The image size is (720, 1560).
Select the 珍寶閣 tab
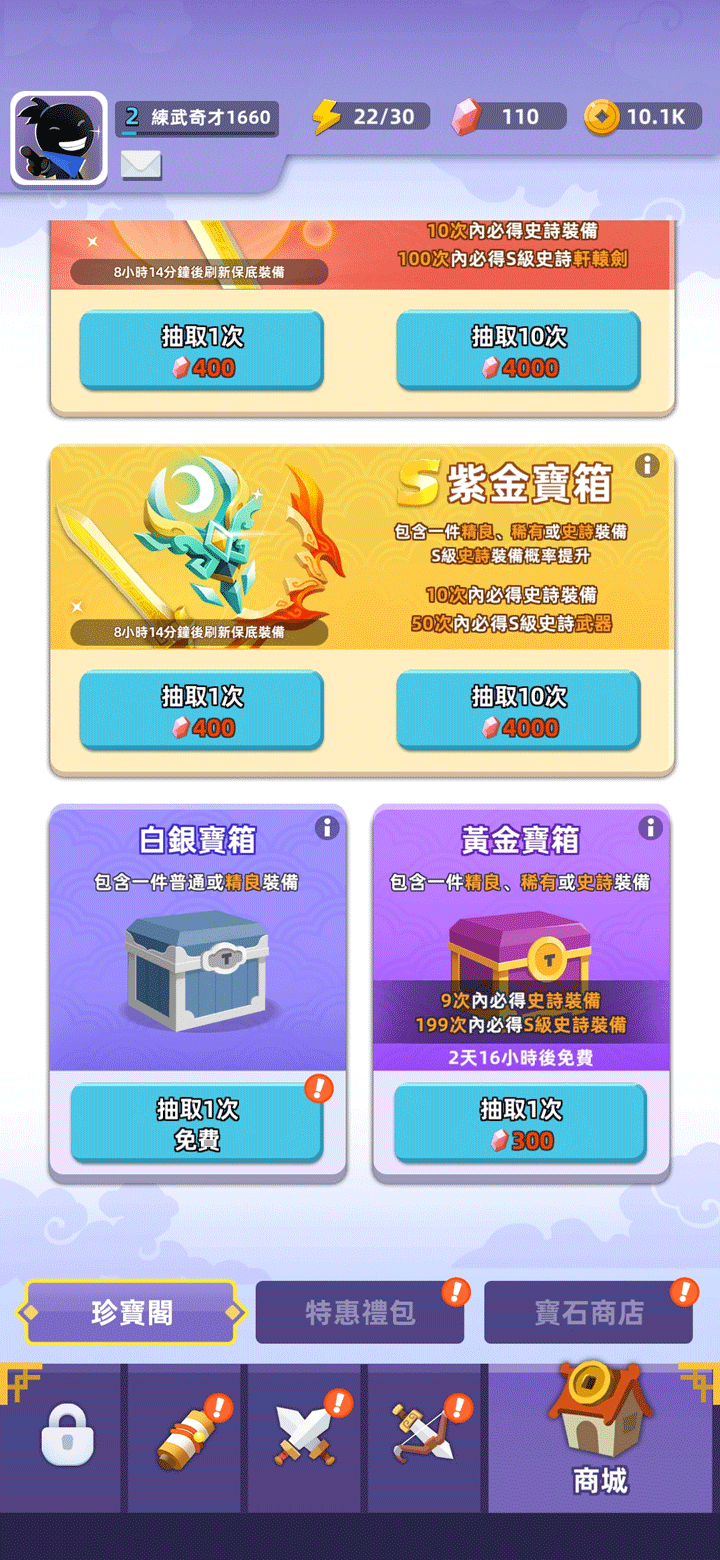coord(132,1312)
